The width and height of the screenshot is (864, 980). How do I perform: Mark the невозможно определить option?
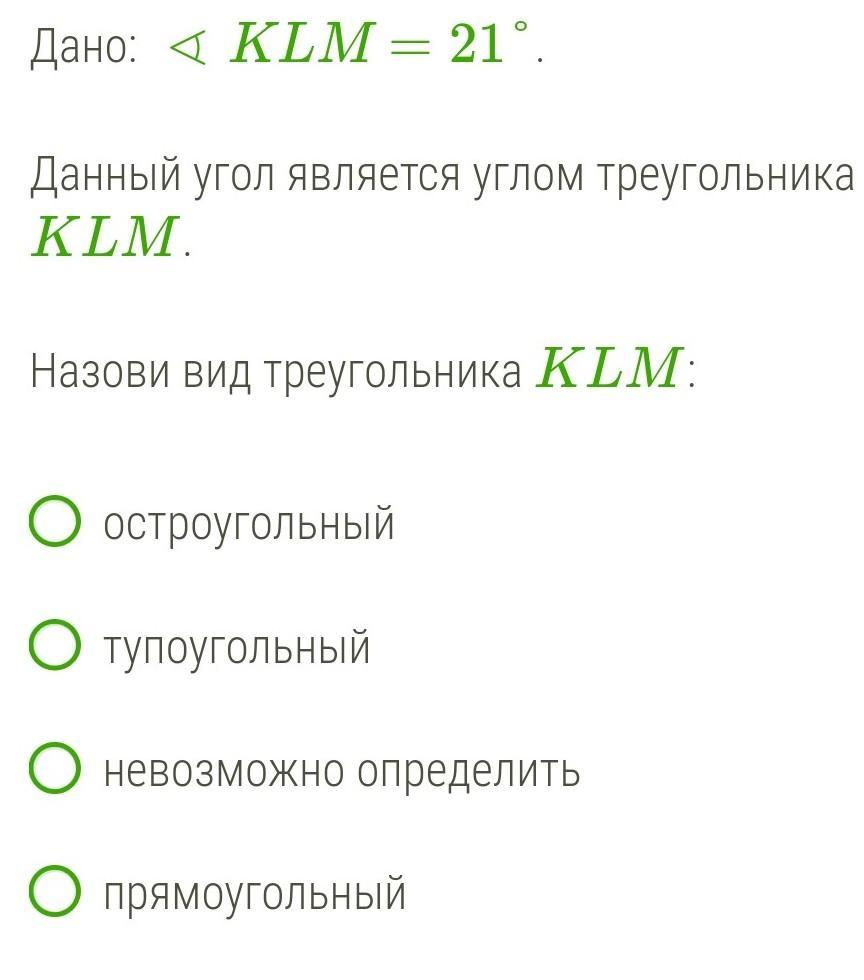click(54, 769)
